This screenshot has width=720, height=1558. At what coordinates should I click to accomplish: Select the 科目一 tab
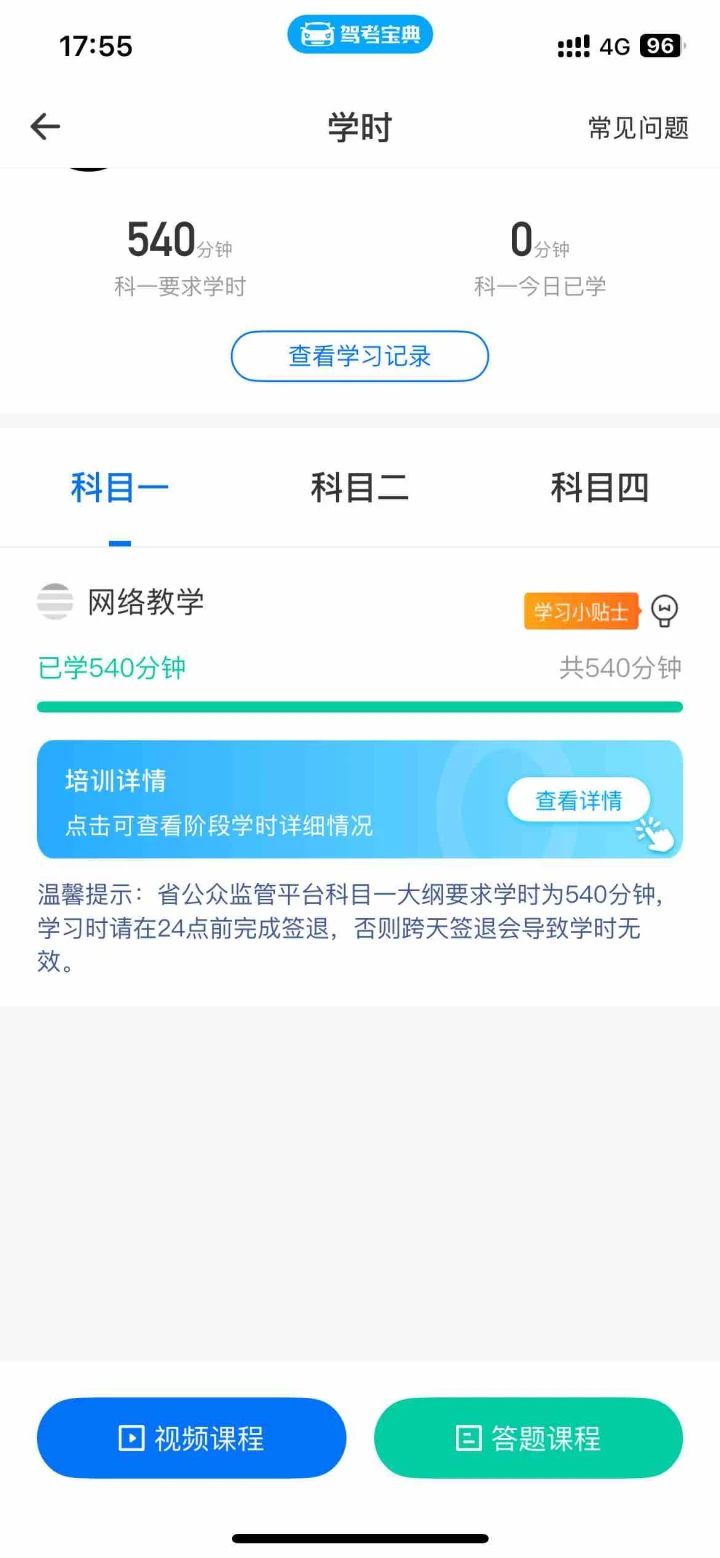click(120, 488)
